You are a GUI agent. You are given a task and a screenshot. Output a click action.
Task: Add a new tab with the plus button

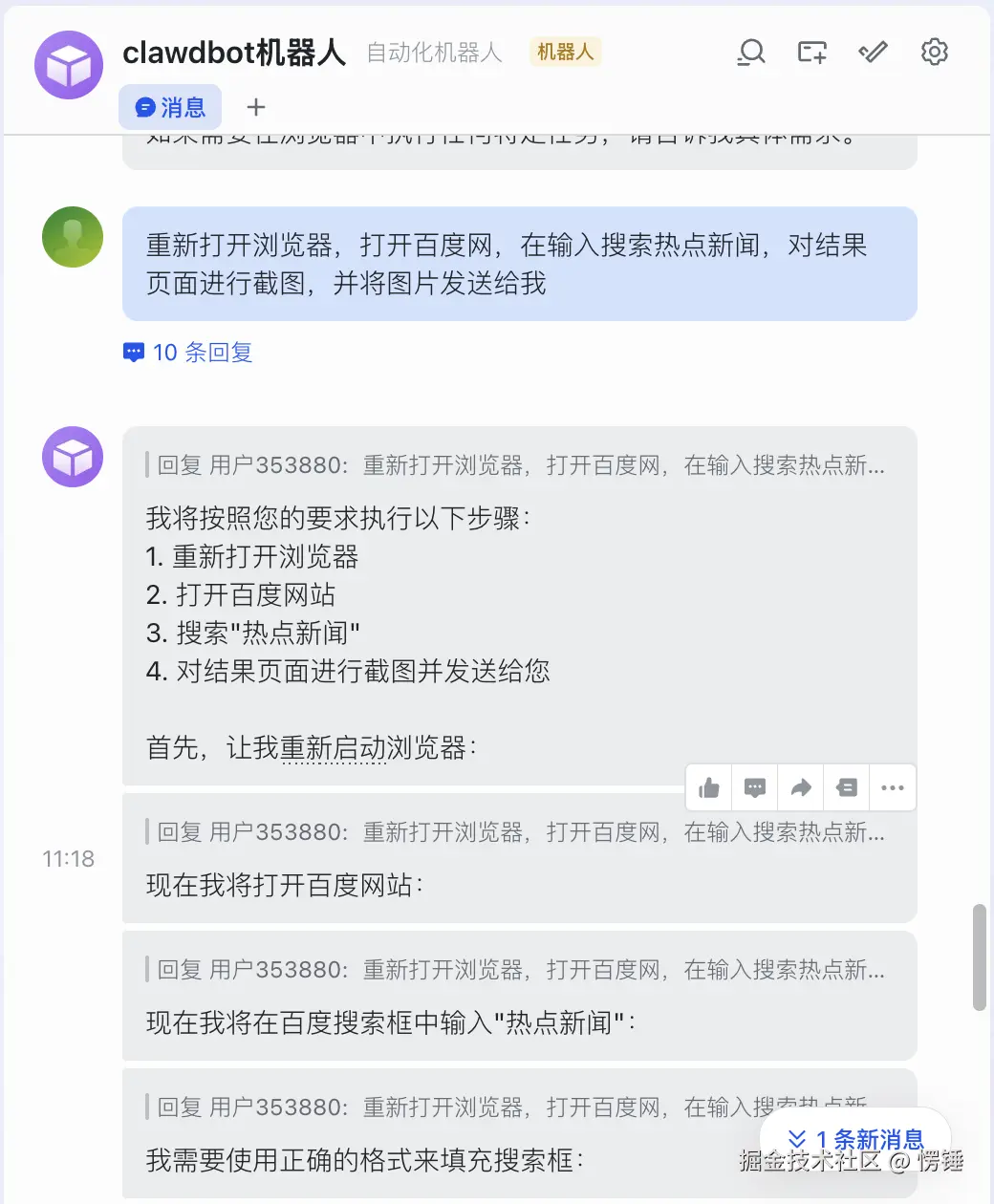tap(255, 107)
